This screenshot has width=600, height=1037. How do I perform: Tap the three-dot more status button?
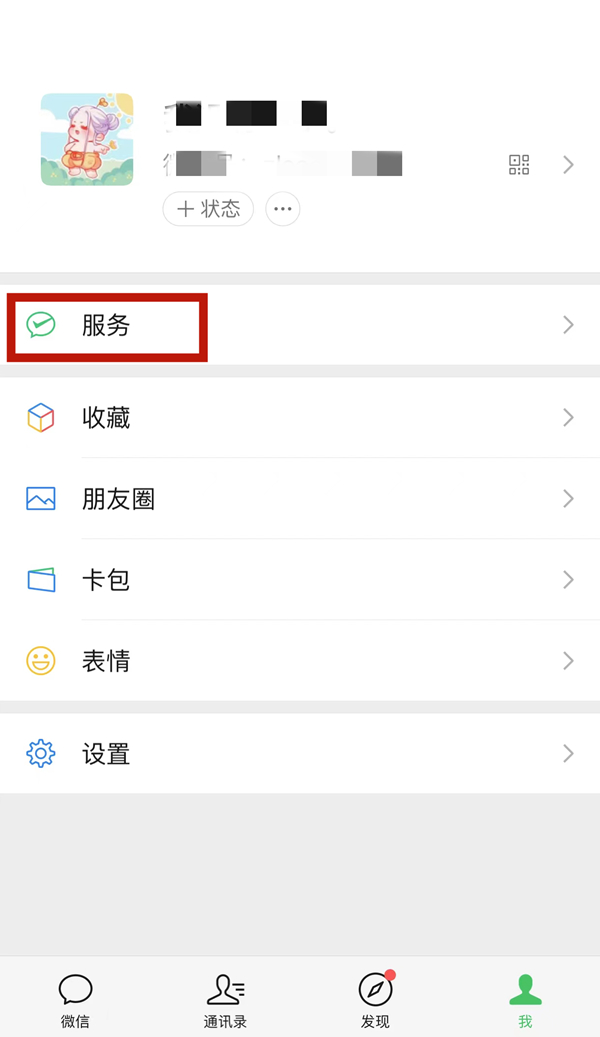pos(283,209)
